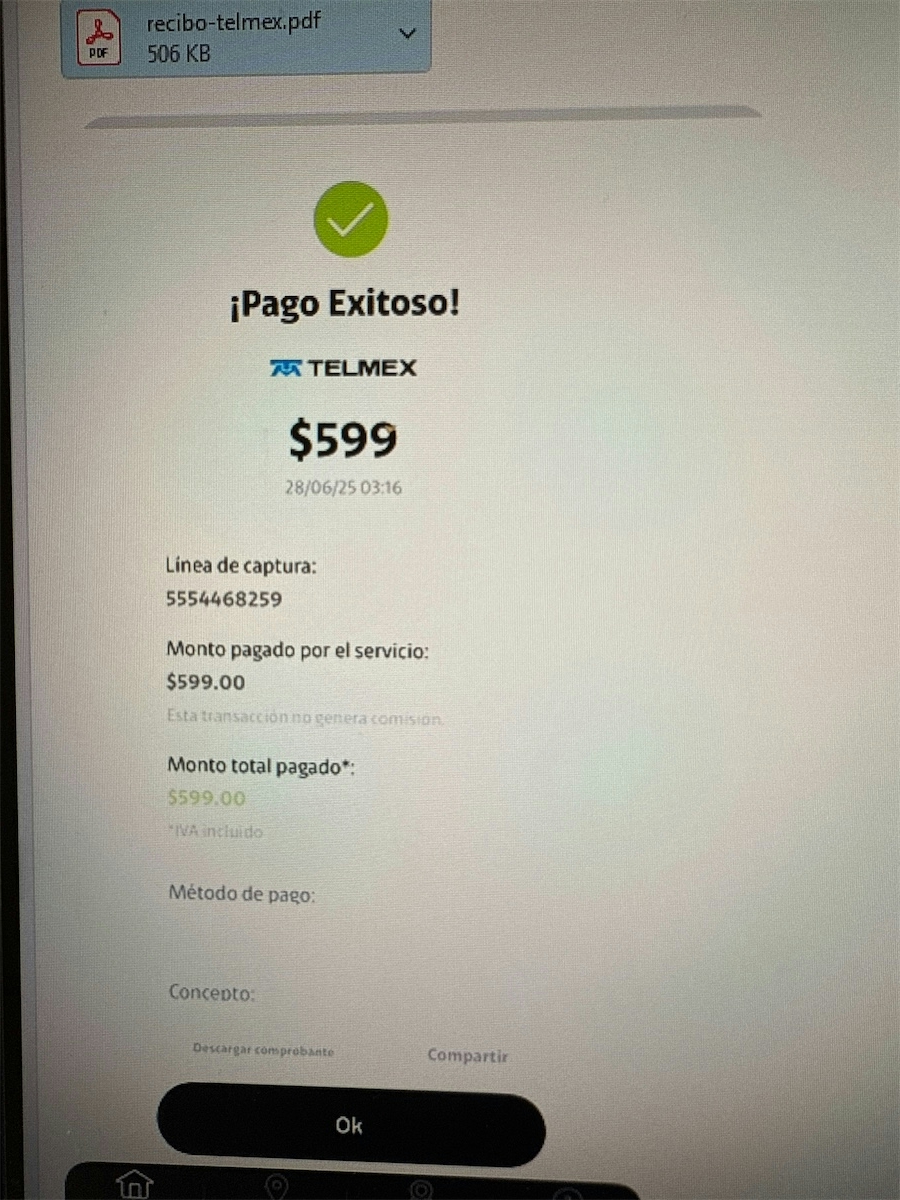This screenshot has height=1200, width=900.
Task: Share the receipt via Compartir
Action: click(x=467, y=1056)
